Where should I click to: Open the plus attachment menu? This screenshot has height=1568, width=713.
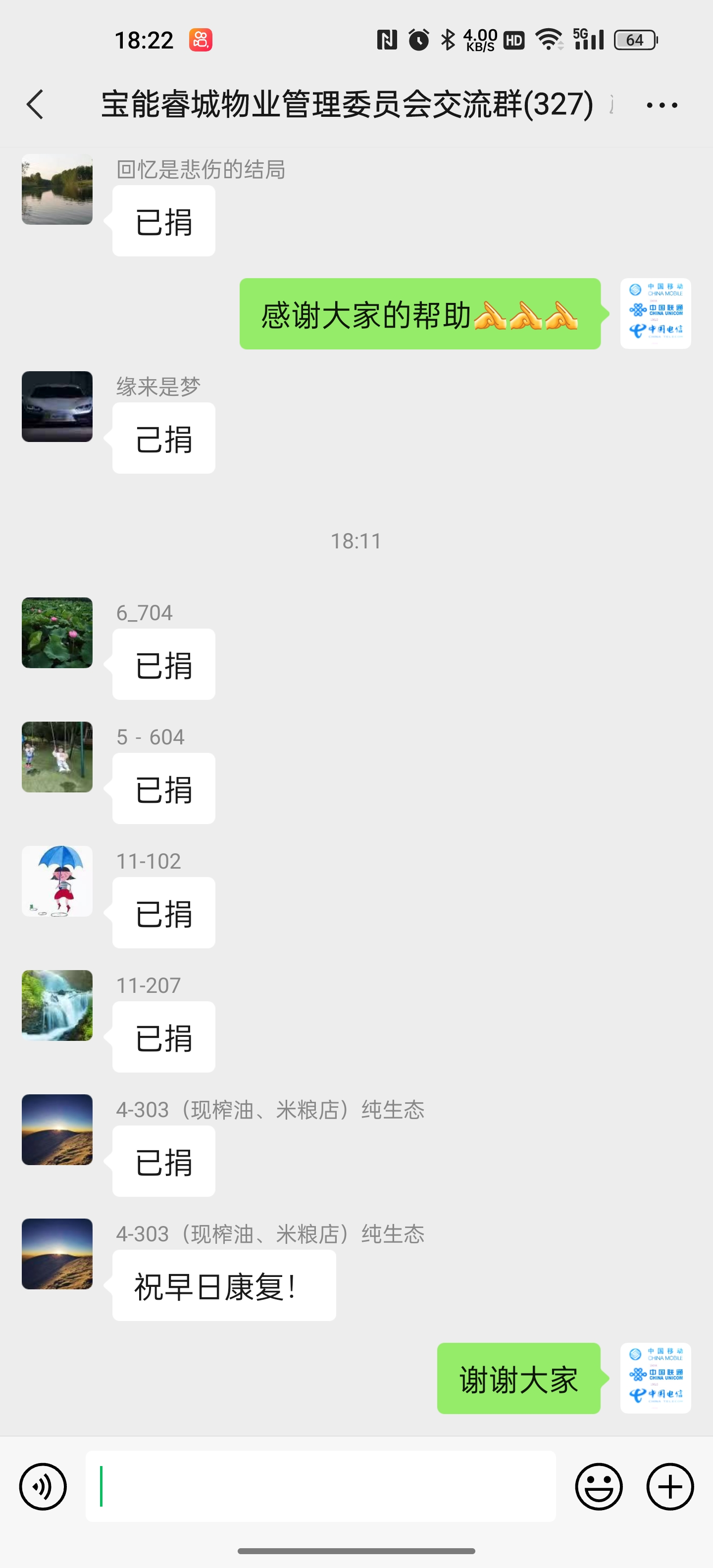coord(670,1486)
